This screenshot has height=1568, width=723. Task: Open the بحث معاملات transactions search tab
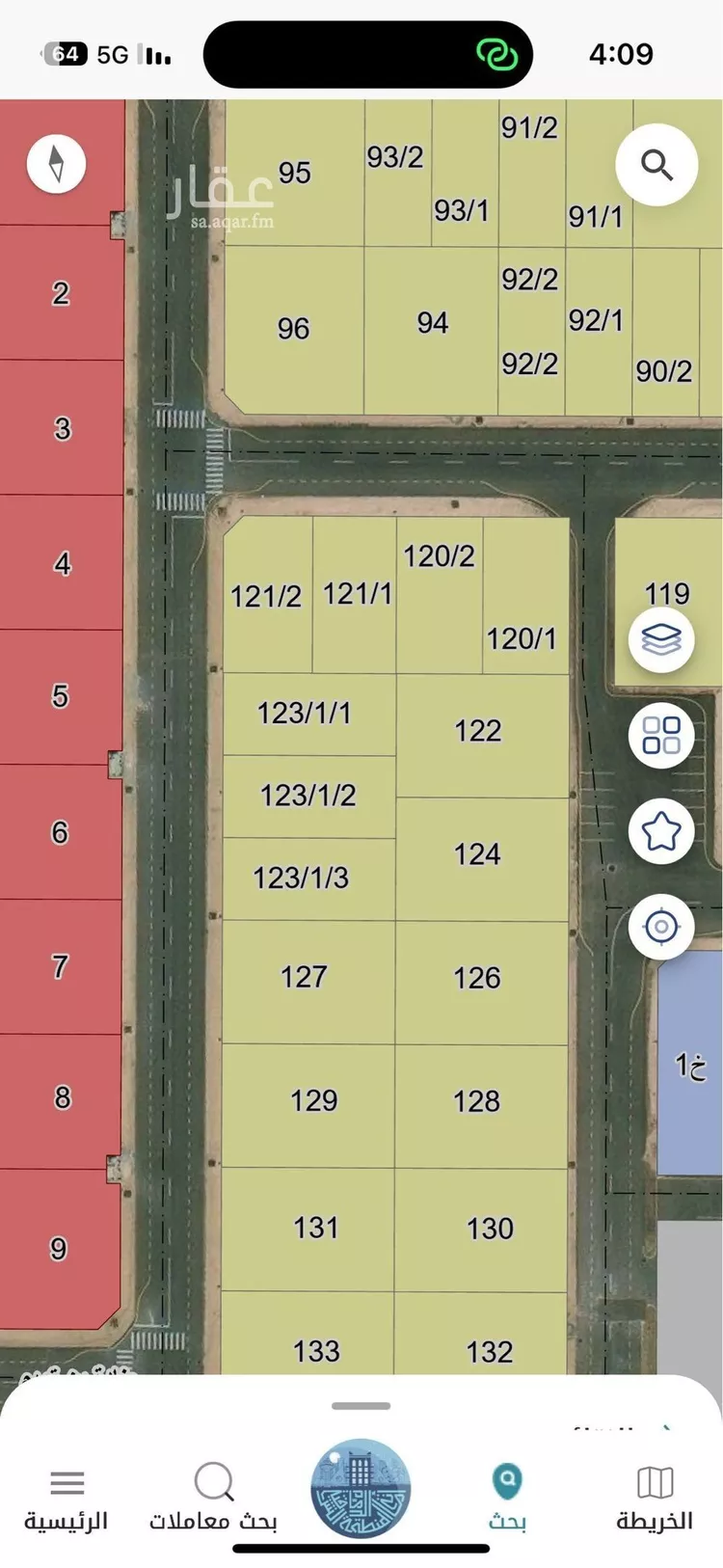(x=213, y=1498)
